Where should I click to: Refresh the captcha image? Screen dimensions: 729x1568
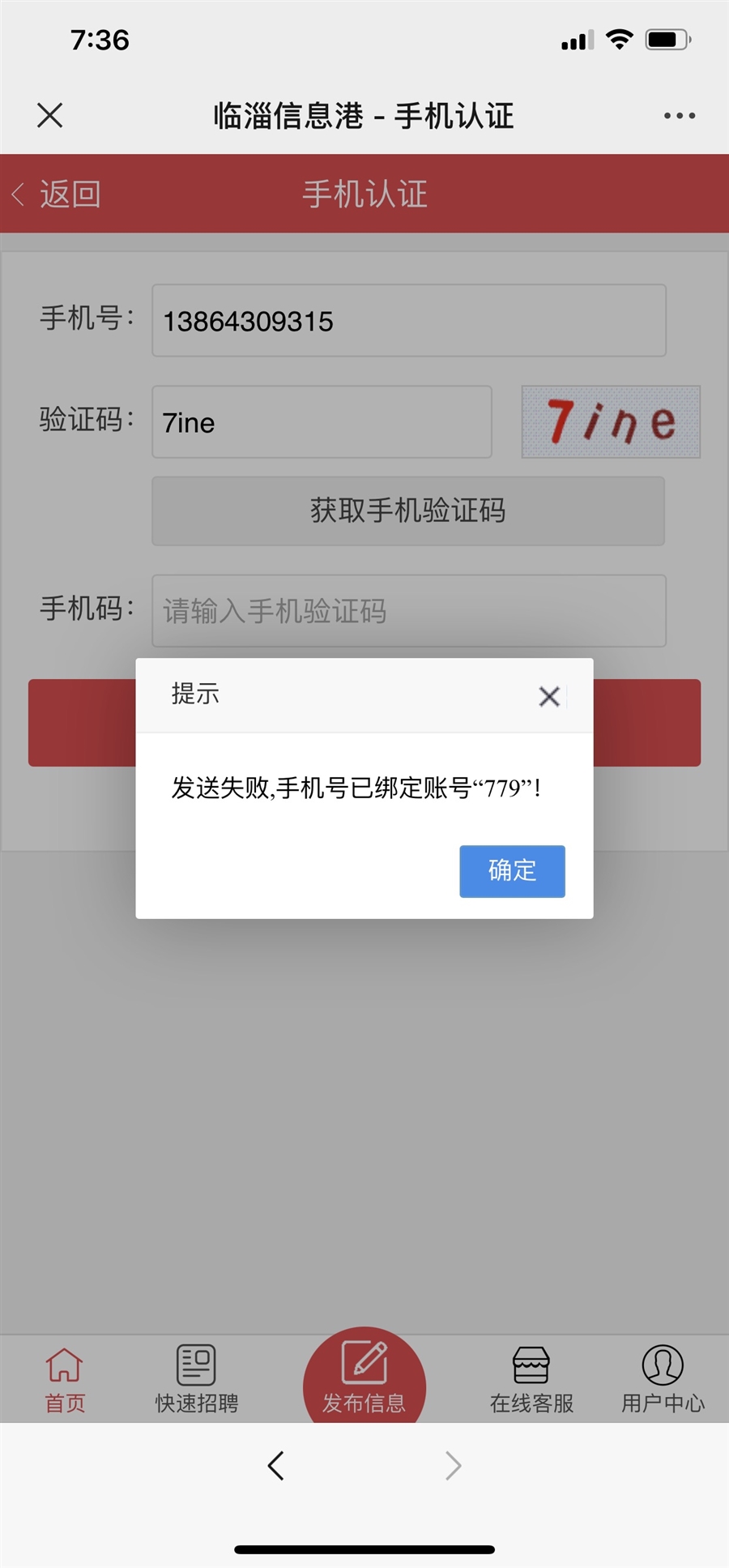coord(611,422)
